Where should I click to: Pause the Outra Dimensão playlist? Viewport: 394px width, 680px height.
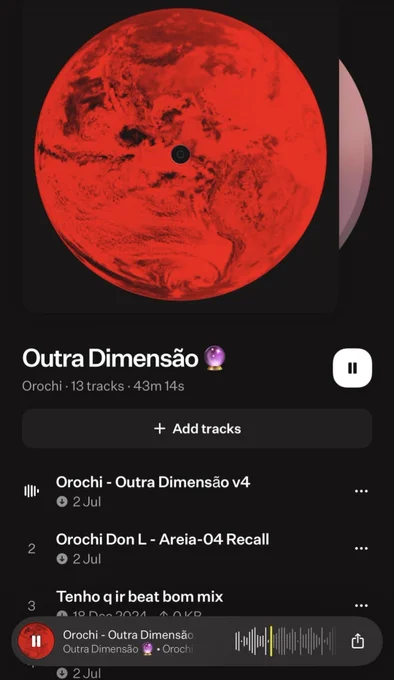pos(352,368)
